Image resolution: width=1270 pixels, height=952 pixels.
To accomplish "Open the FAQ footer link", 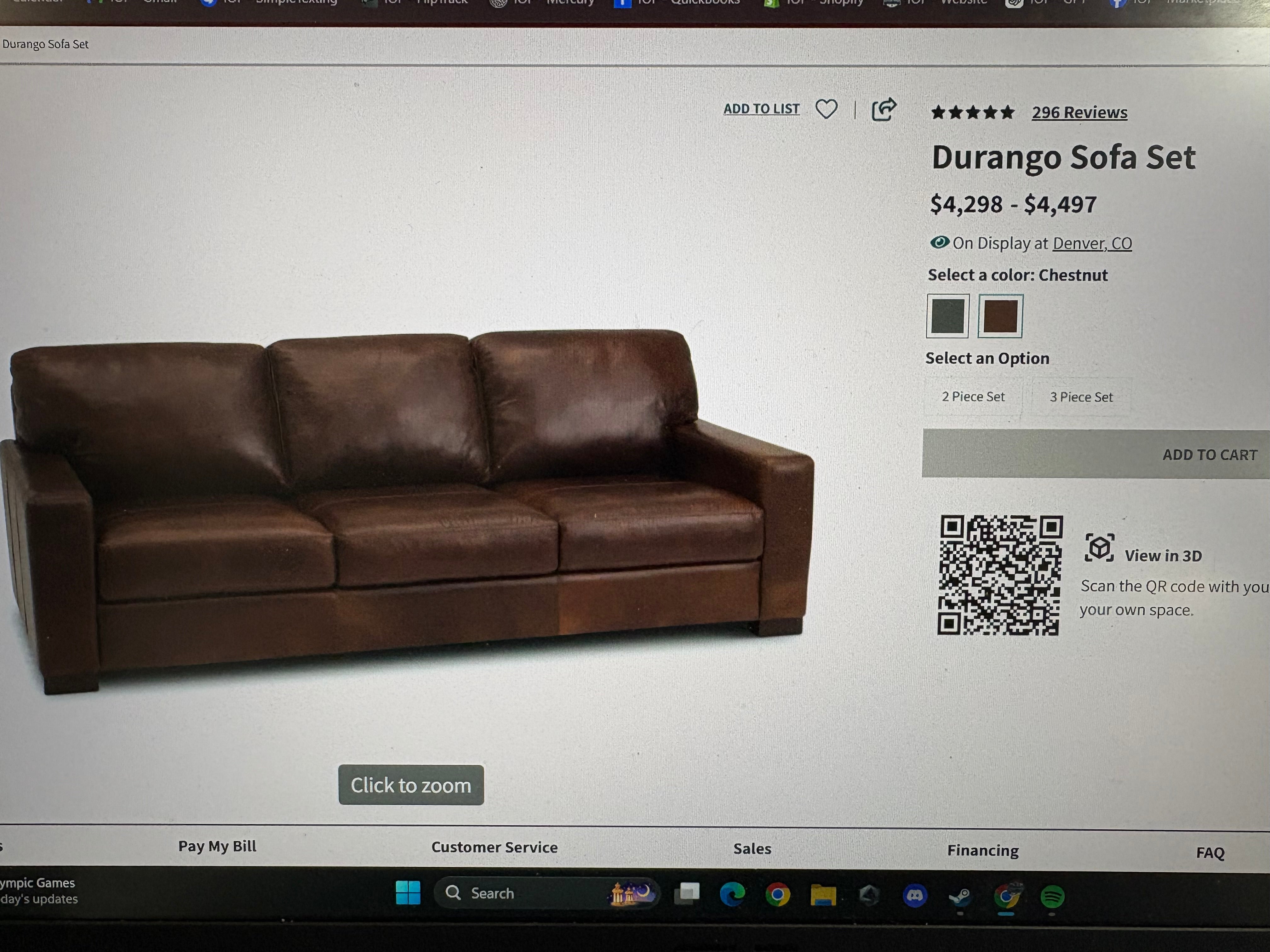I will [1210, 853].
